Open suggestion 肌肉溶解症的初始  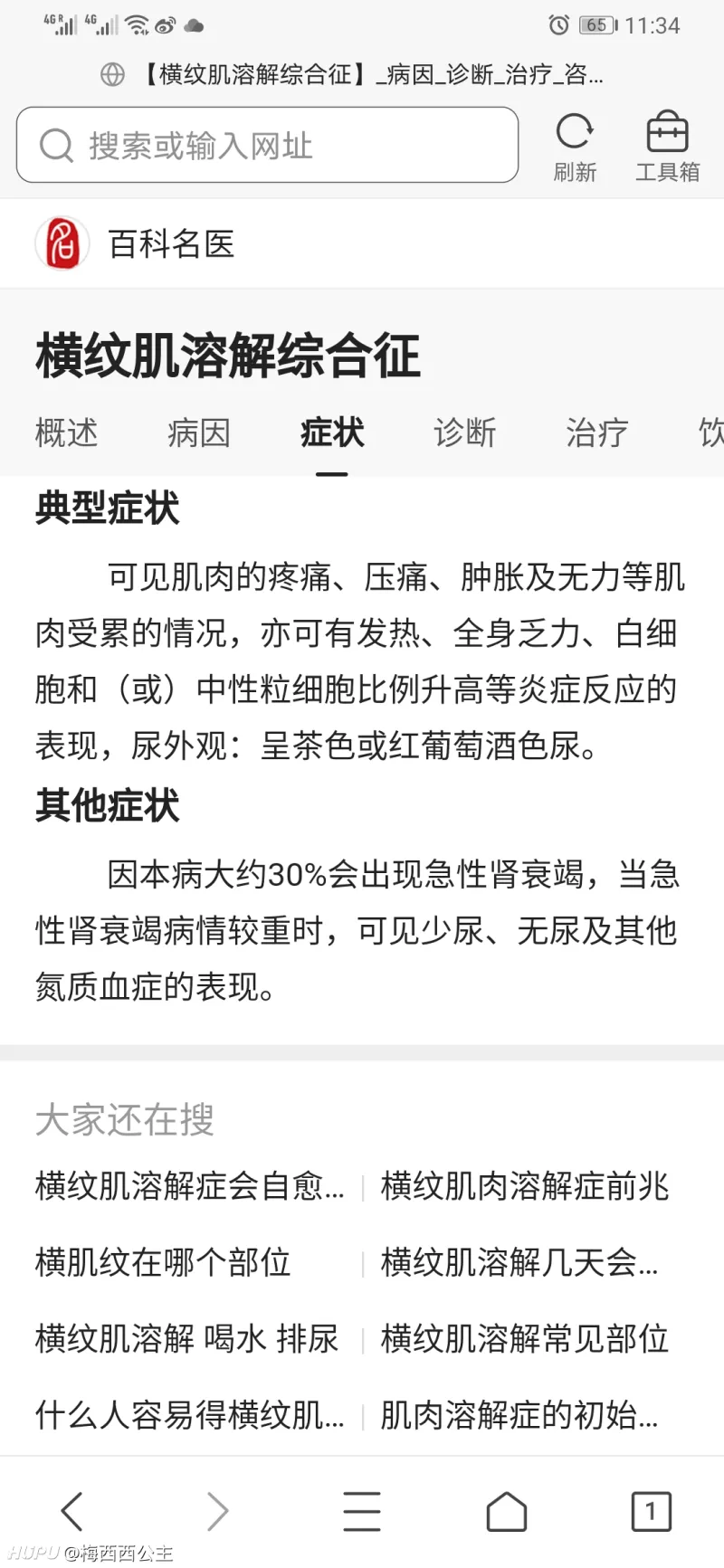(519, 1414)
